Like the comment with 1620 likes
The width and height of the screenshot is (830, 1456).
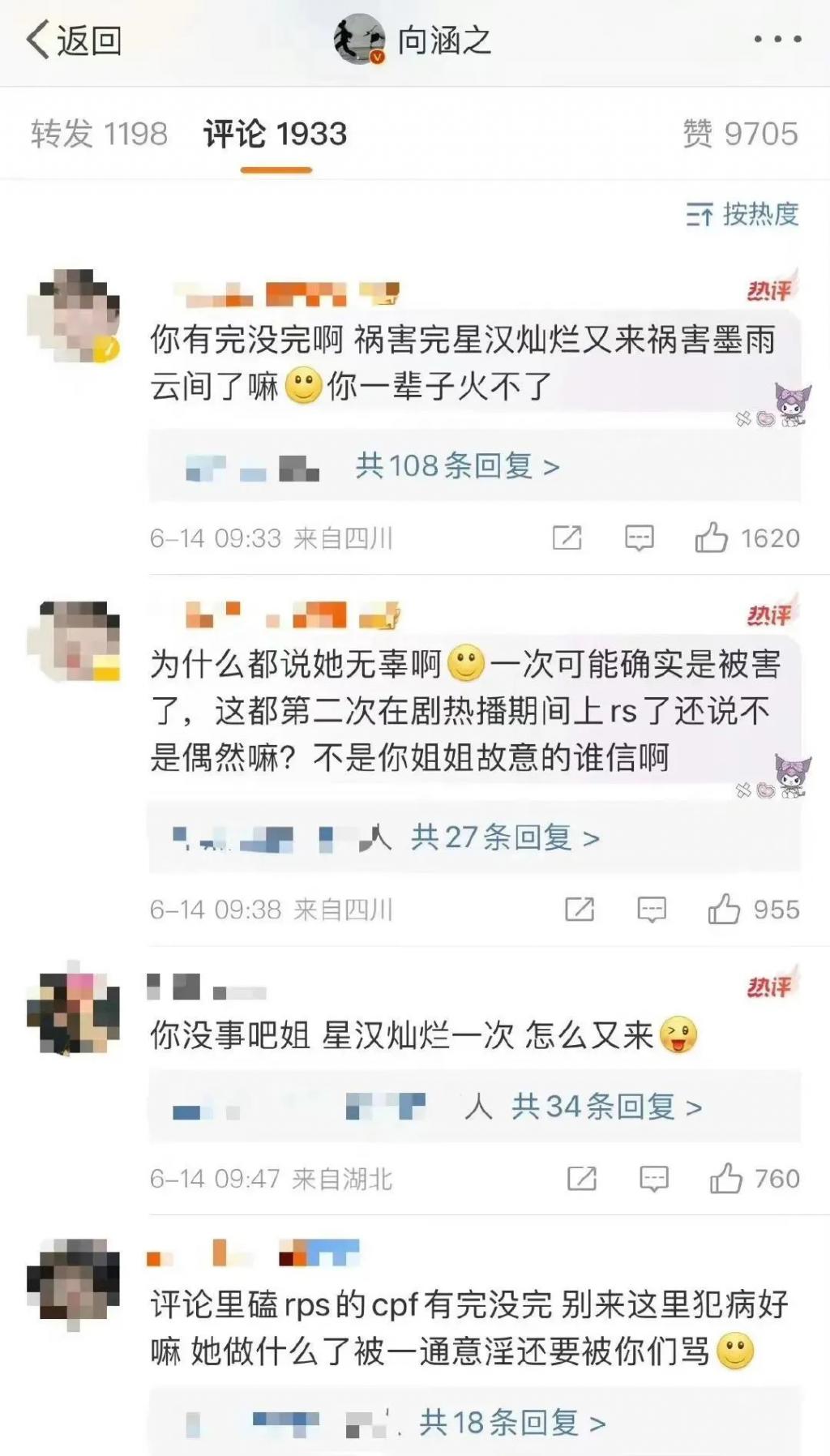(x=712, y=537)
